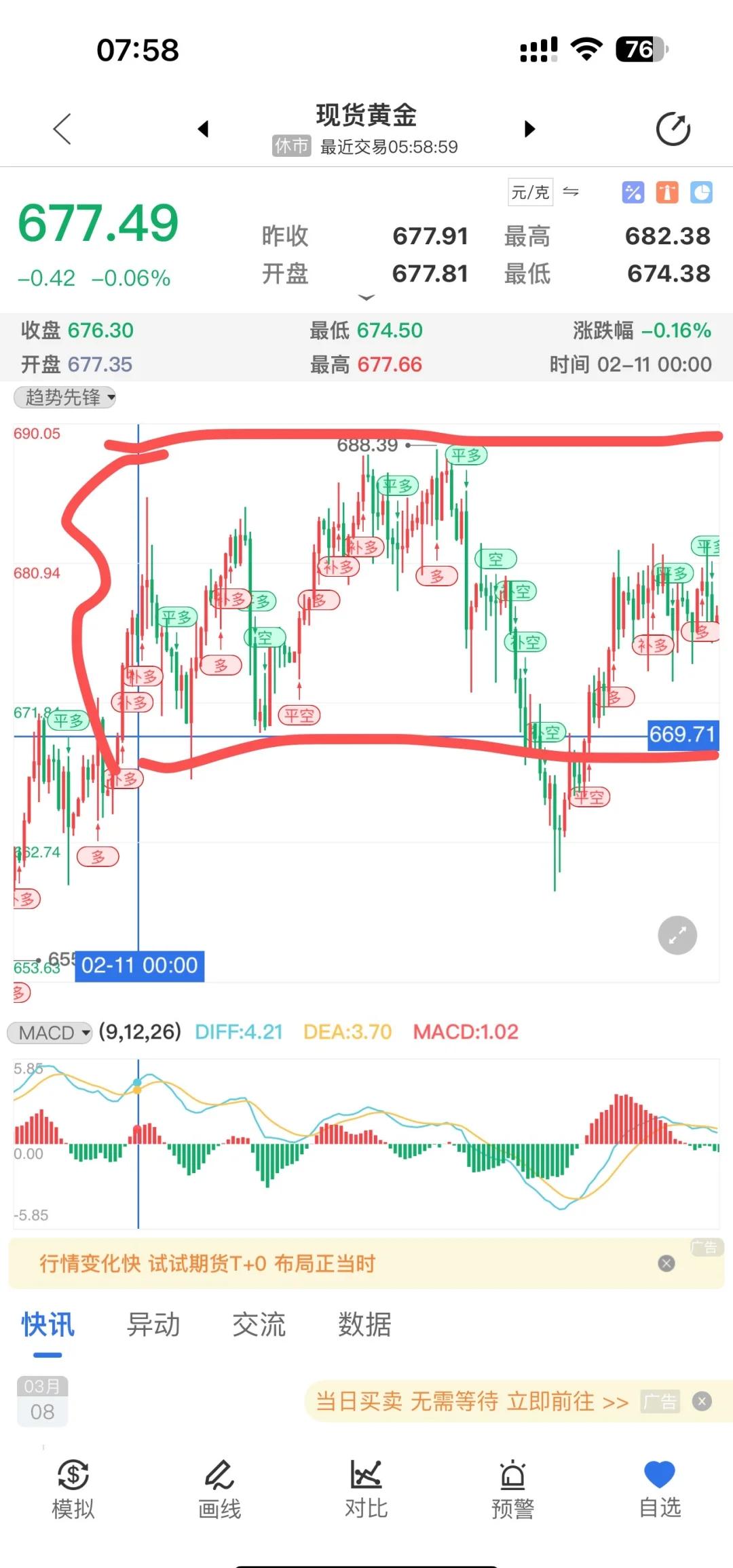
Task: Select the purple percentage statistics icon
Action: click(x=633, y=193)
